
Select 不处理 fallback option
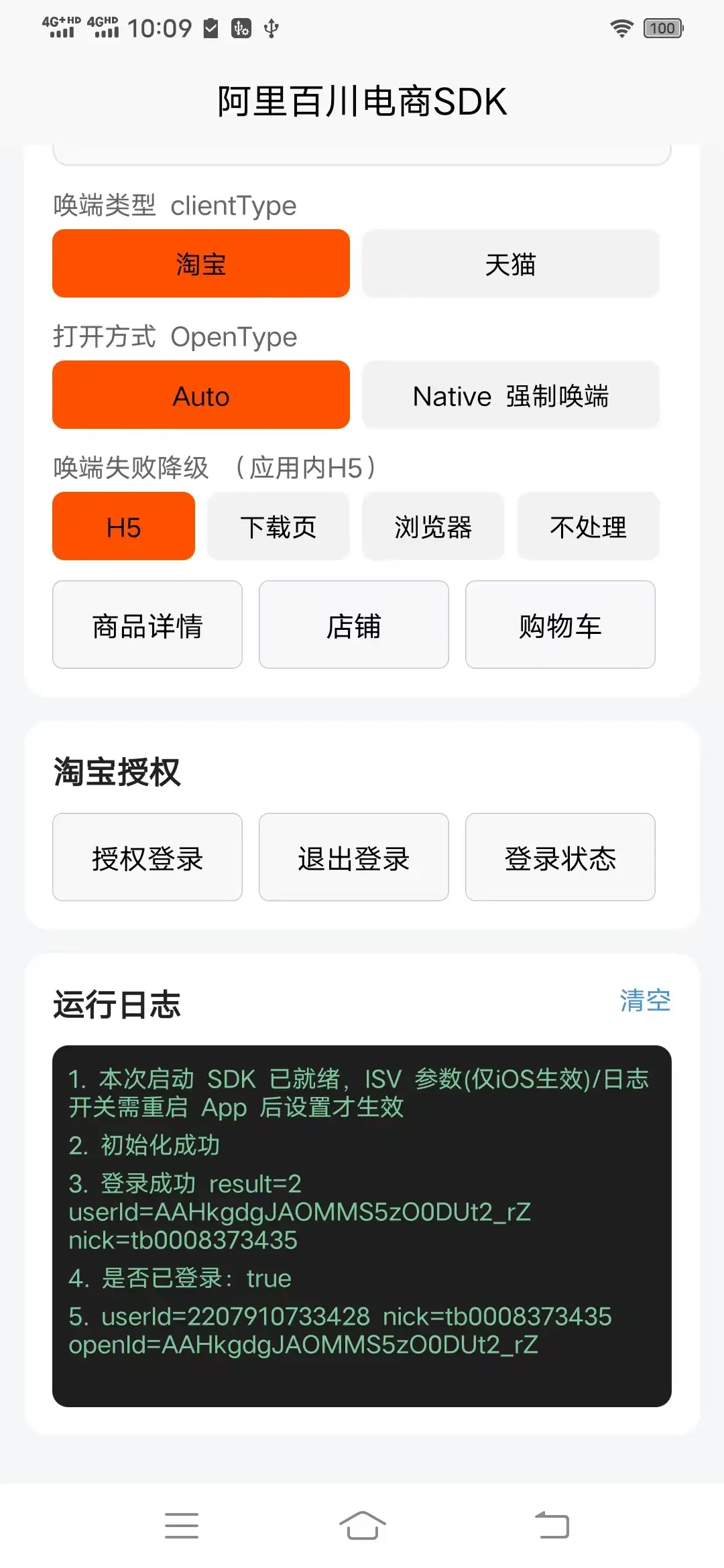click(589, 526)
